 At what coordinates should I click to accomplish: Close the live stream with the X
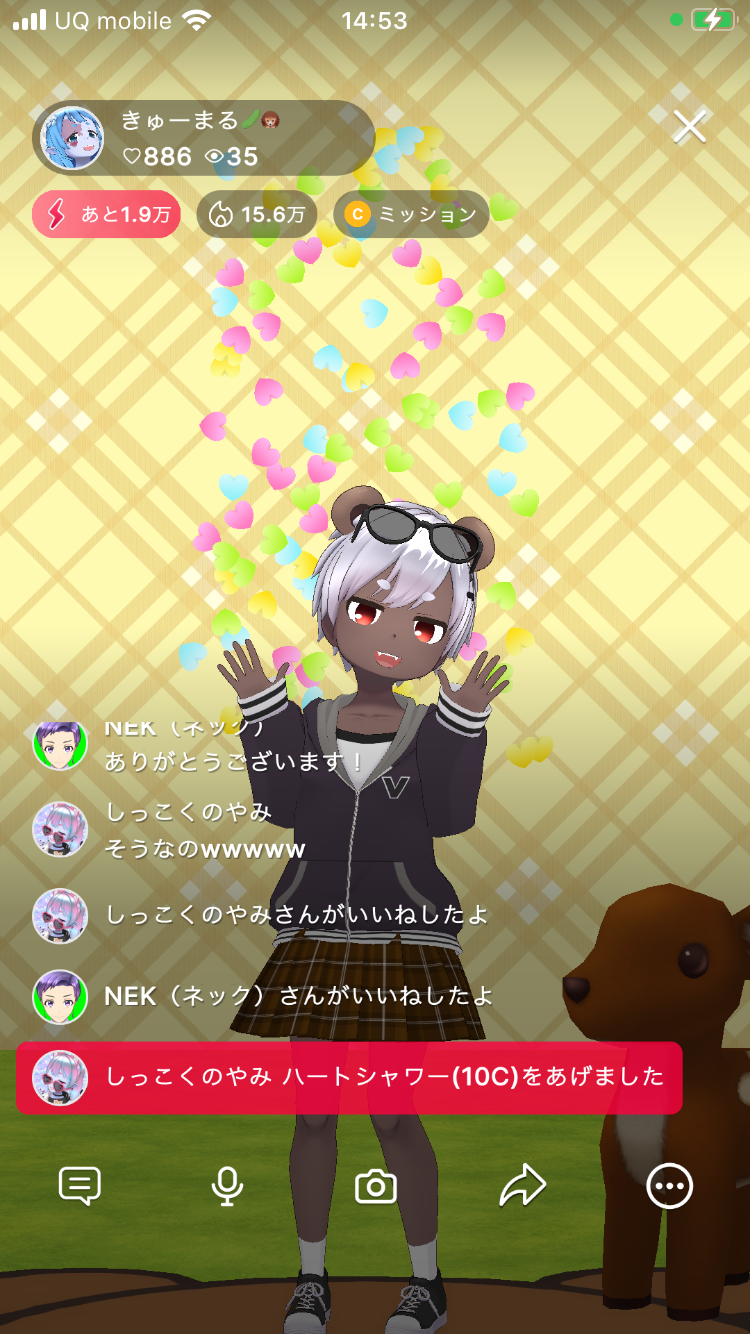click(689, 127)
